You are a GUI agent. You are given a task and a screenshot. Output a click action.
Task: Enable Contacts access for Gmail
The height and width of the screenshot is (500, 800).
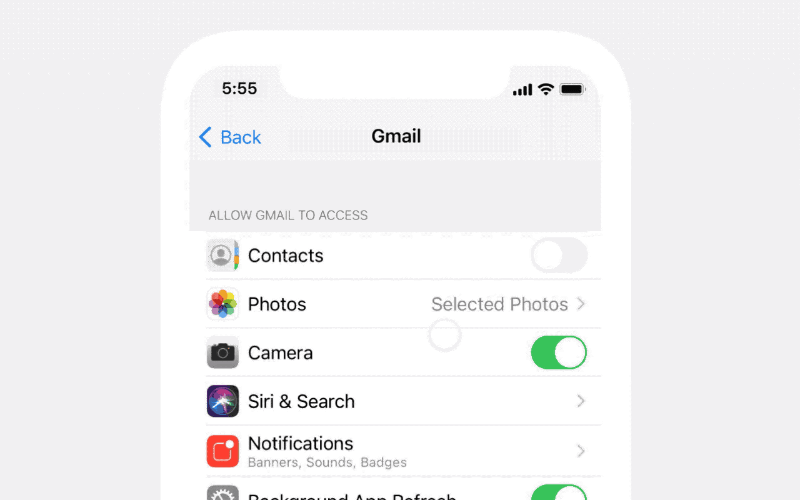point(558,256)
